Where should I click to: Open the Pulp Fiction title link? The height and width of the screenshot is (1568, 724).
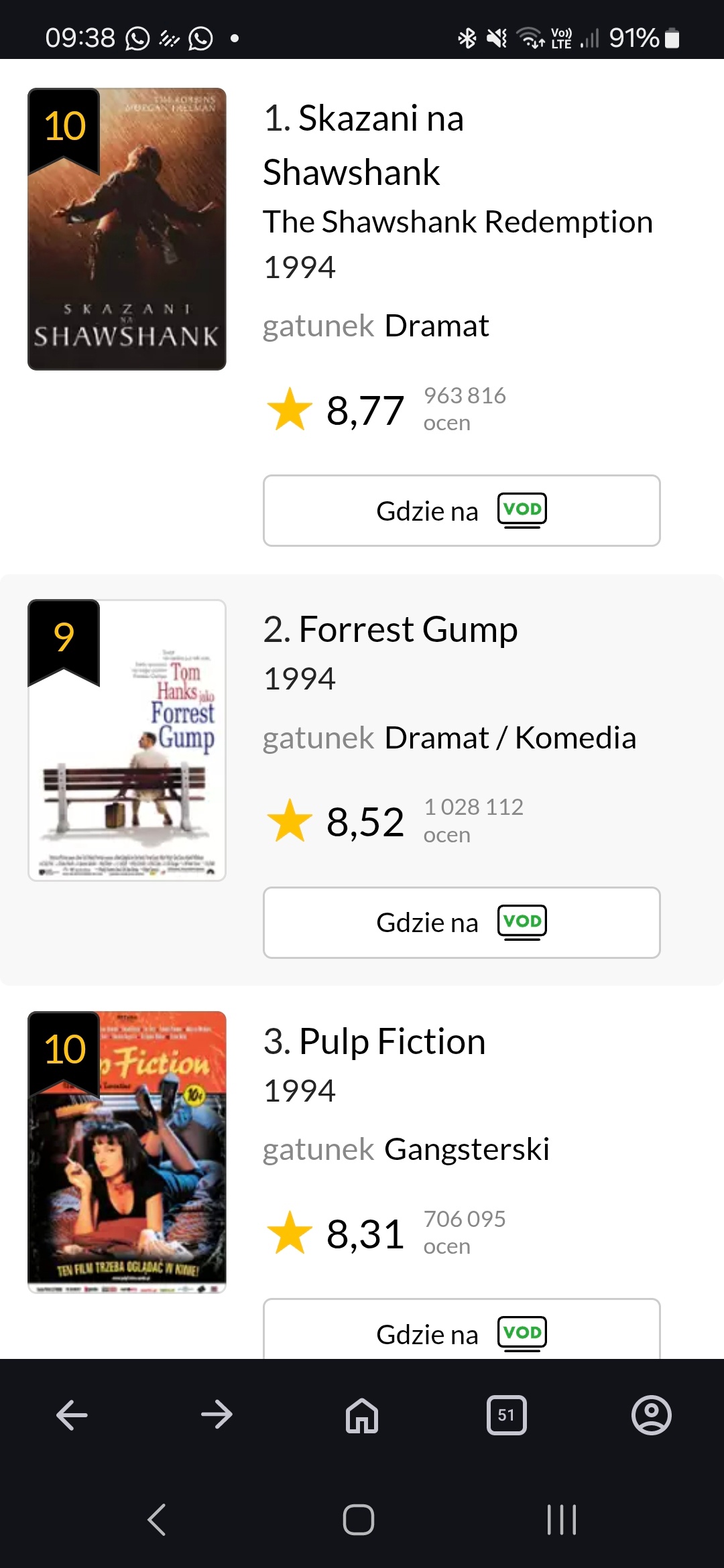tap(374, 1042)
